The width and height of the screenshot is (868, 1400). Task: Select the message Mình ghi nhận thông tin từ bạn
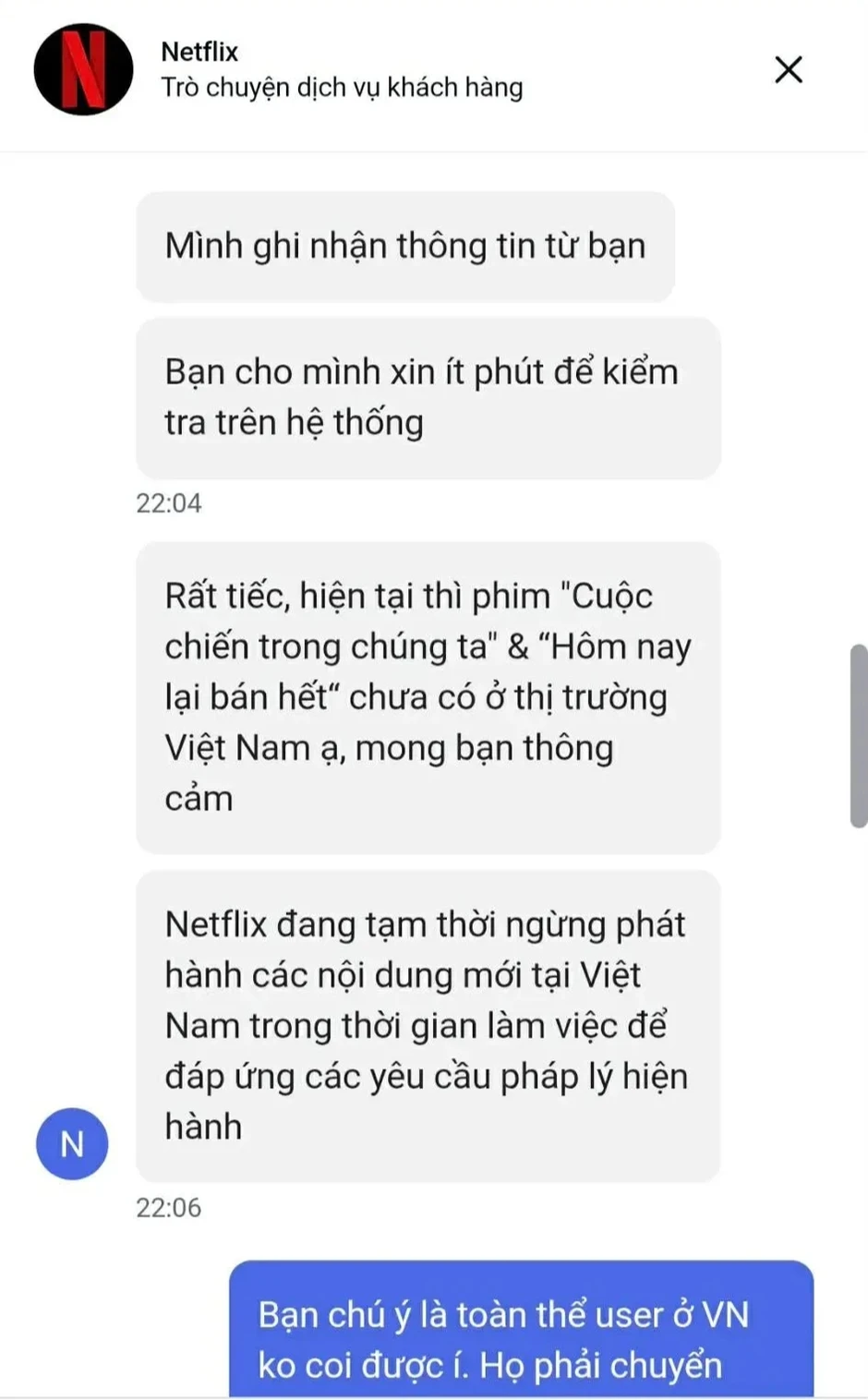pos(406,245)
